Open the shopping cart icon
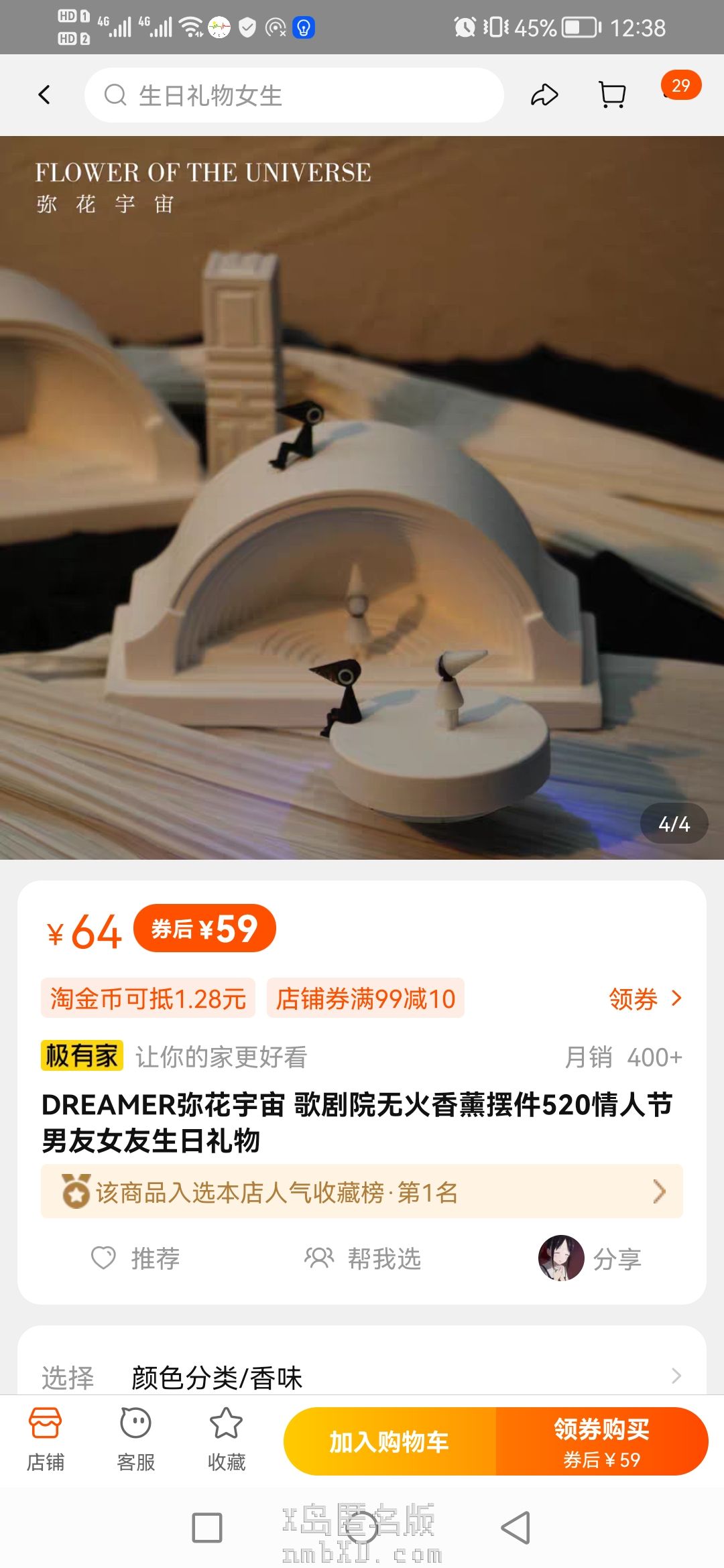 coord(612,95)
